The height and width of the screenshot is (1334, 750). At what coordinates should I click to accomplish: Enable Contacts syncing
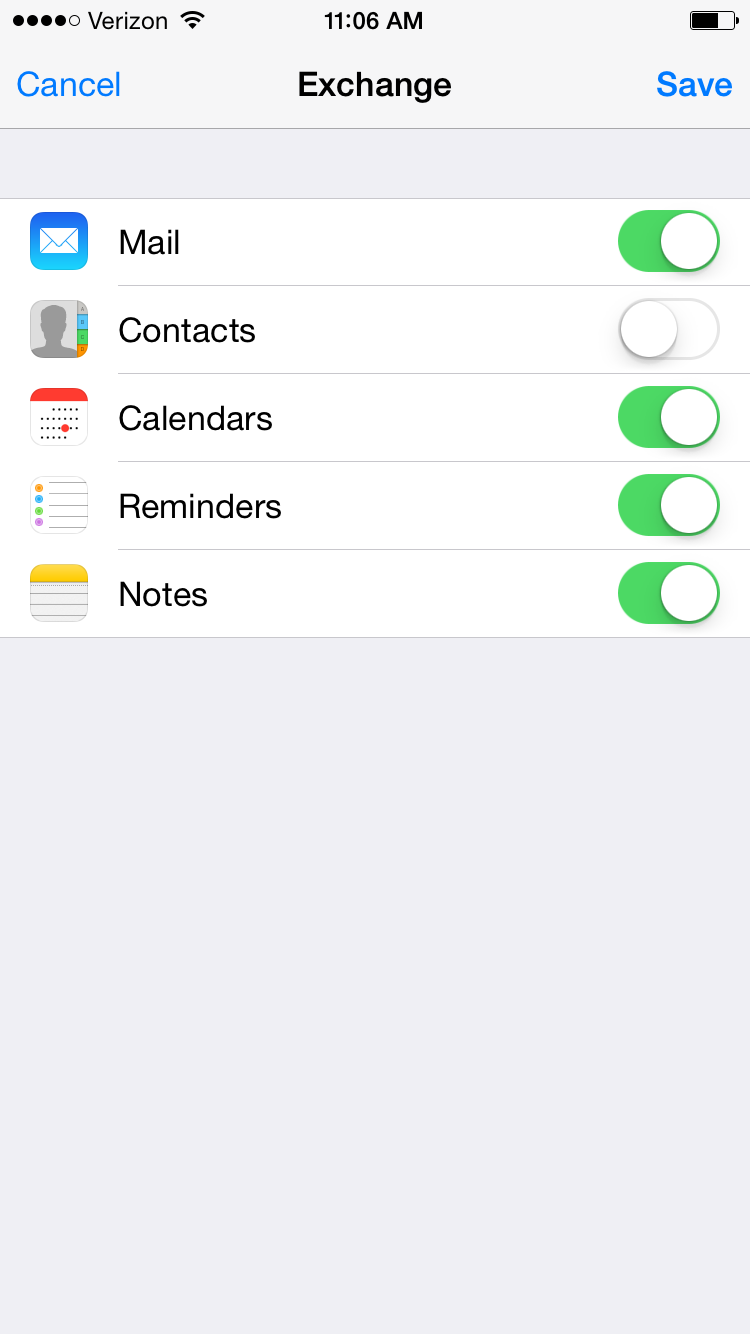[x=669, y=329]
